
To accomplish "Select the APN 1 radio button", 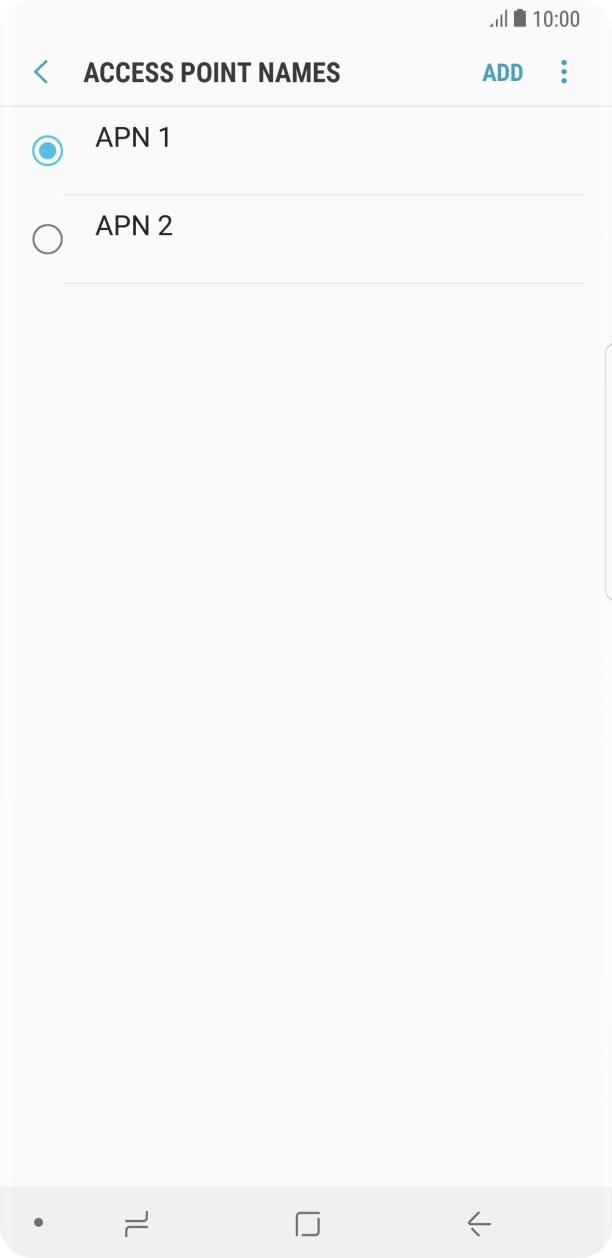I will [47, 151].
